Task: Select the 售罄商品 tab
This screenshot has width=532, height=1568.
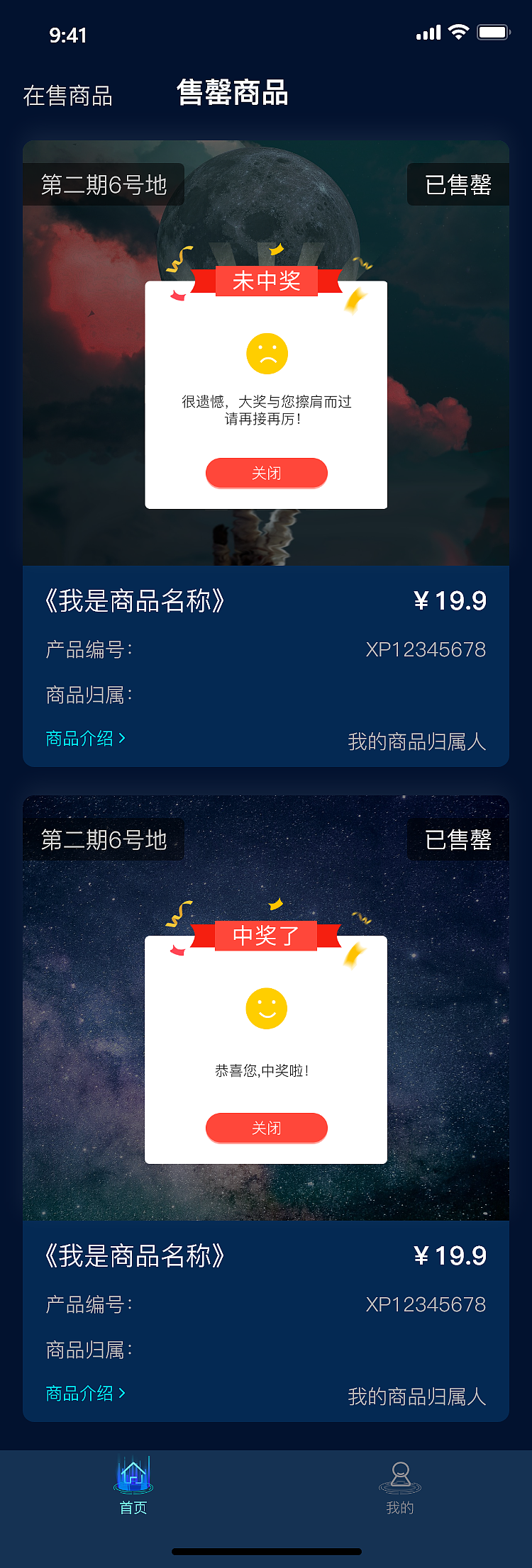Action: click(233, 94)
